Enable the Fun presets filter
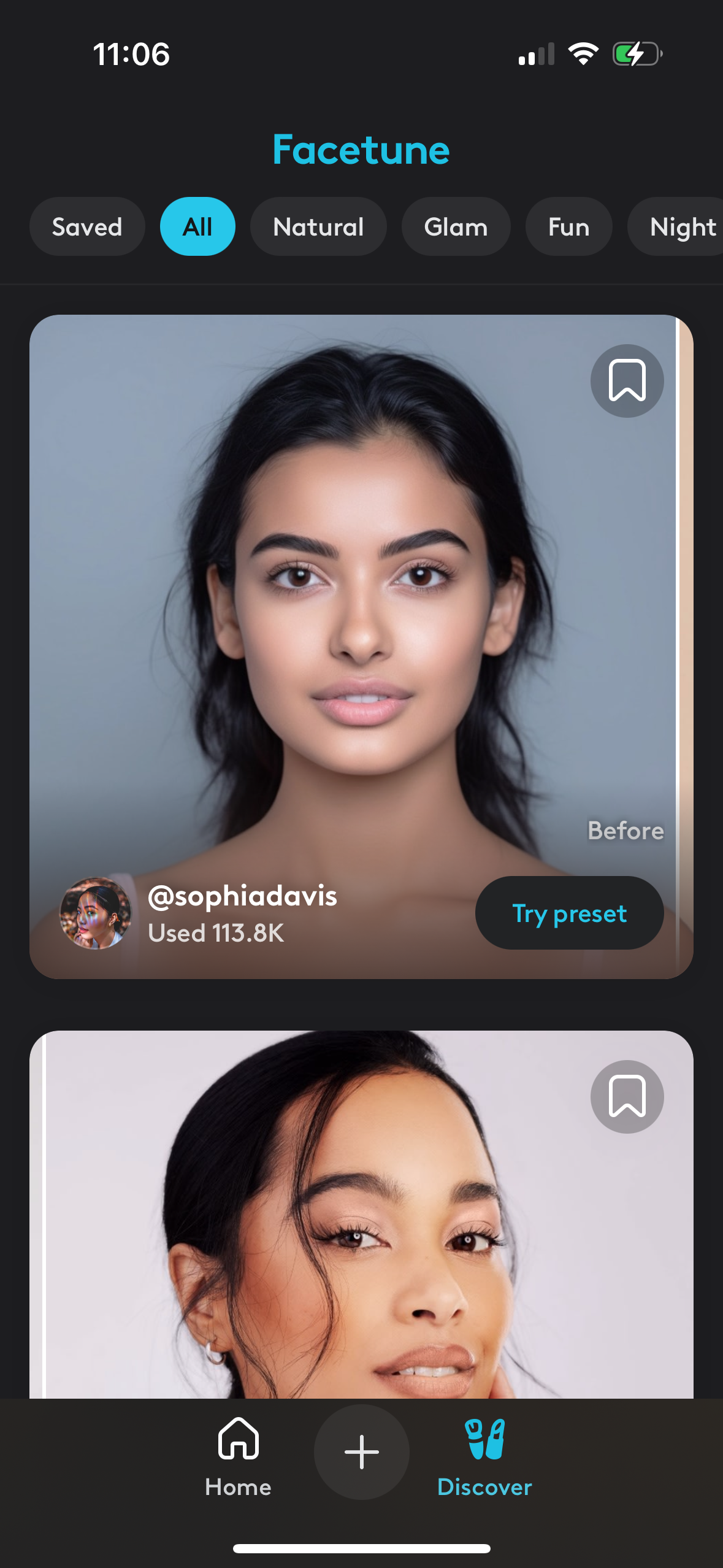 tap(568, 226)
